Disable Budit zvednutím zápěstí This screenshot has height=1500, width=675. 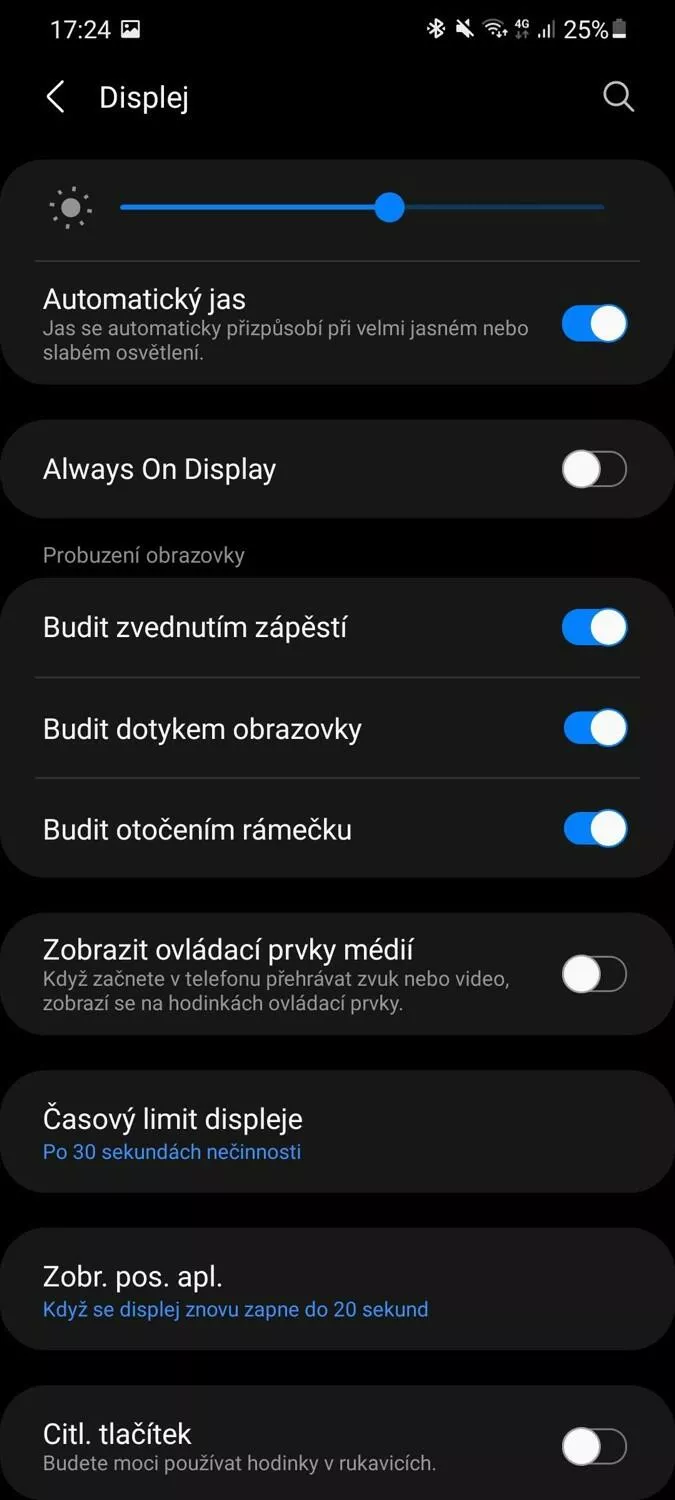(x=594, y=627)
